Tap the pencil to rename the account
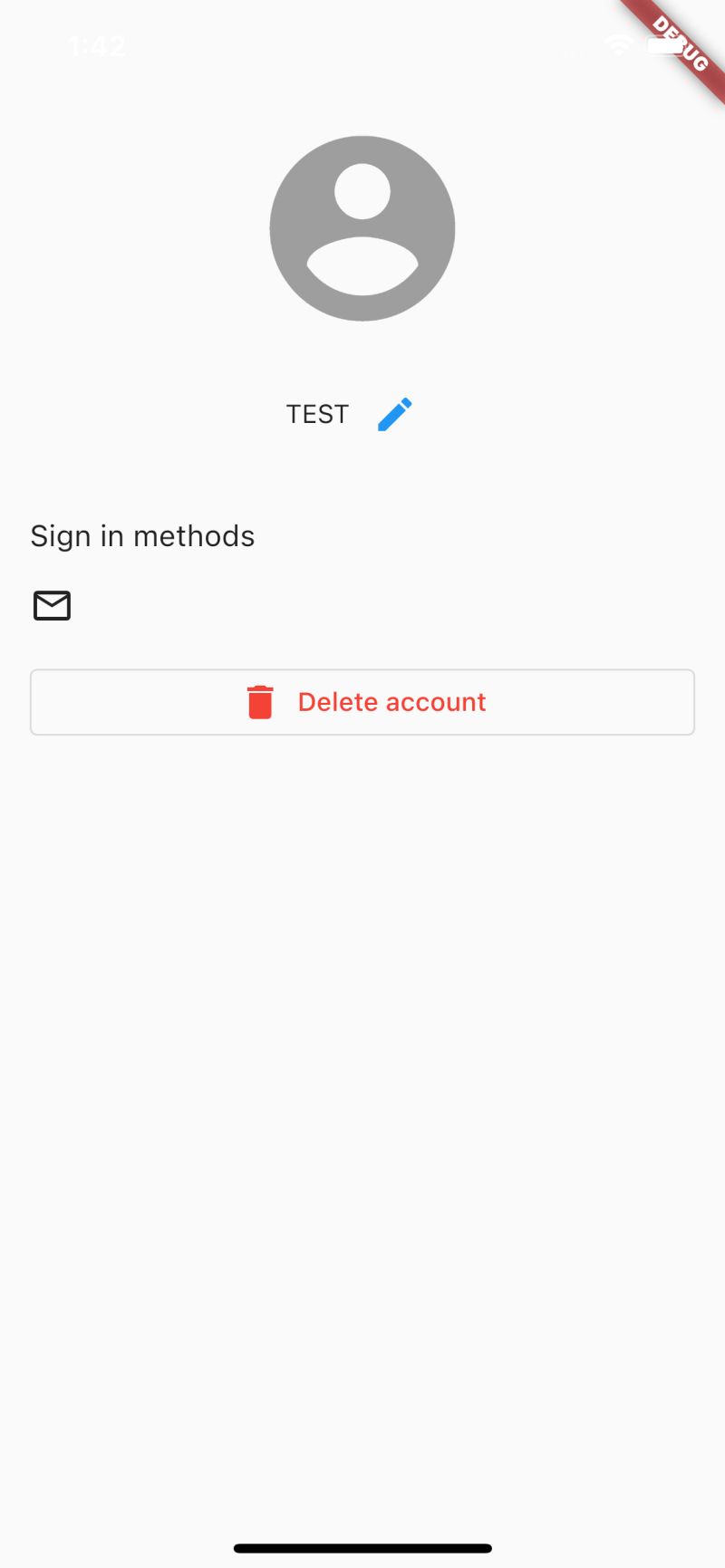The height and width of the screenshot is (1568, 725). tap(394, 414)
